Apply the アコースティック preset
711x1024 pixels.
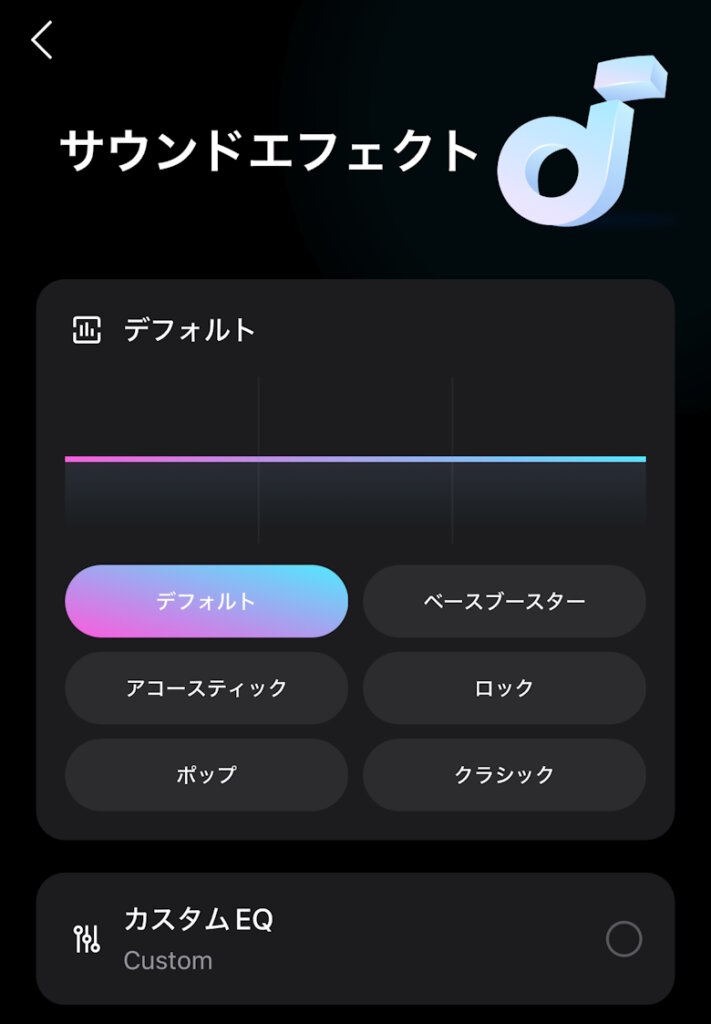click(x=206, y=688)
